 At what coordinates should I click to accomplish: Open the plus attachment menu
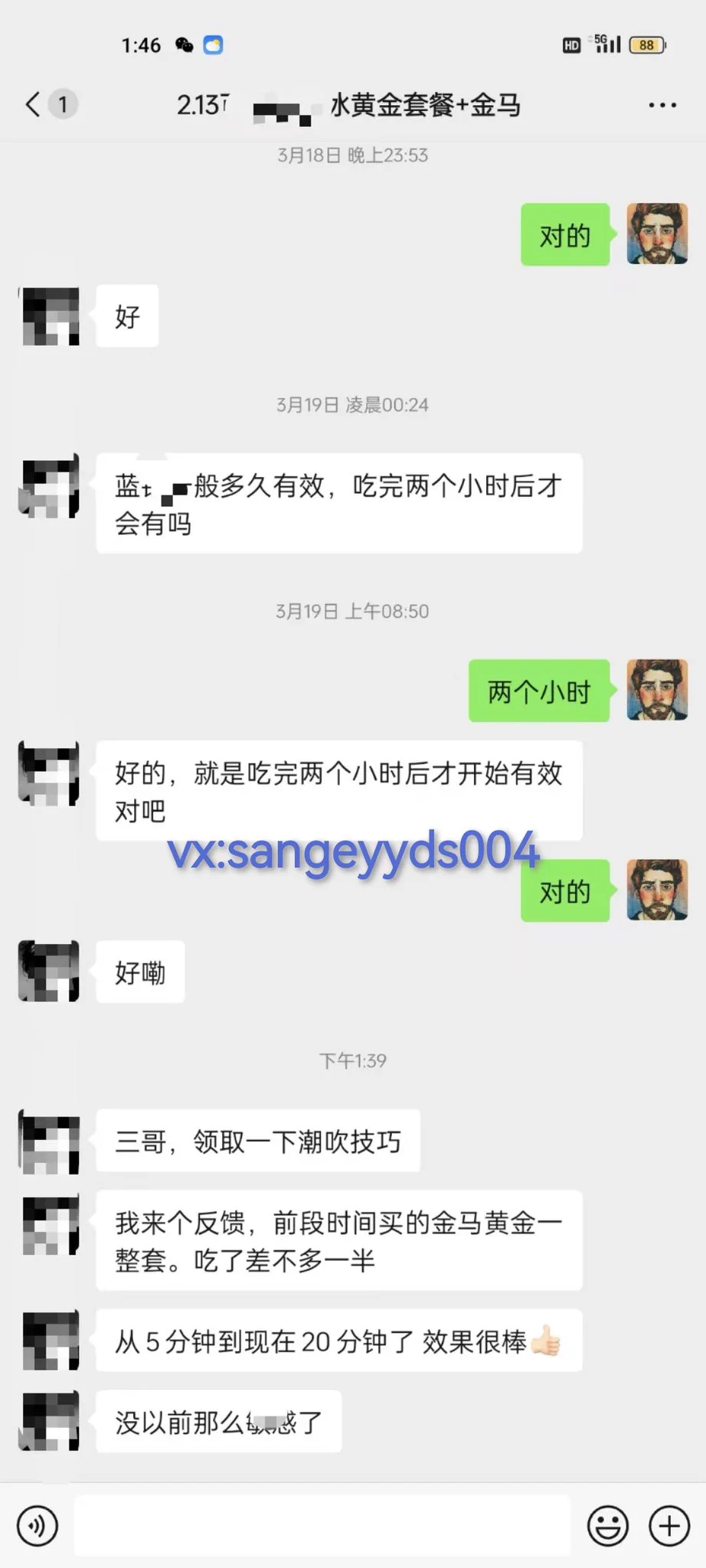coord(669,1525)
